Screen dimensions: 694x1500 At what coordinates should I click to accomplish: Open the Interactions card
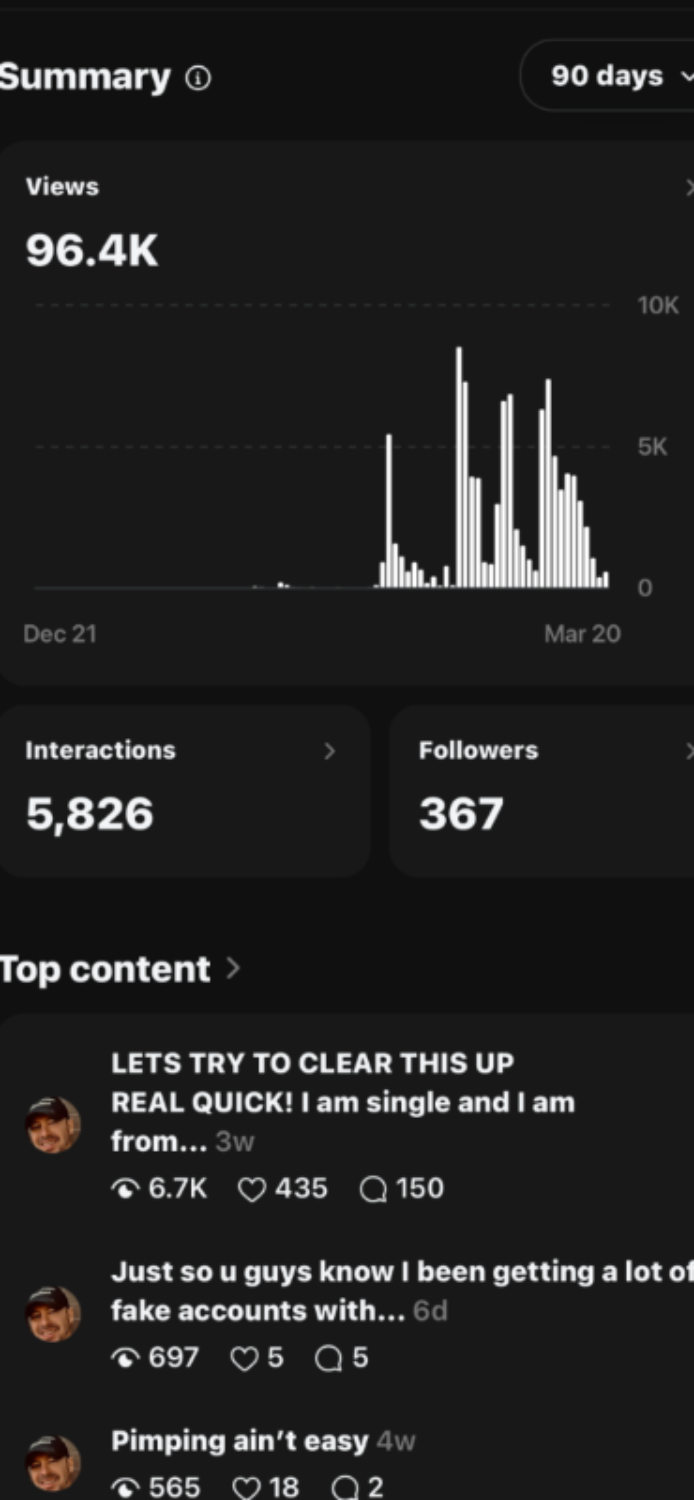184,790
